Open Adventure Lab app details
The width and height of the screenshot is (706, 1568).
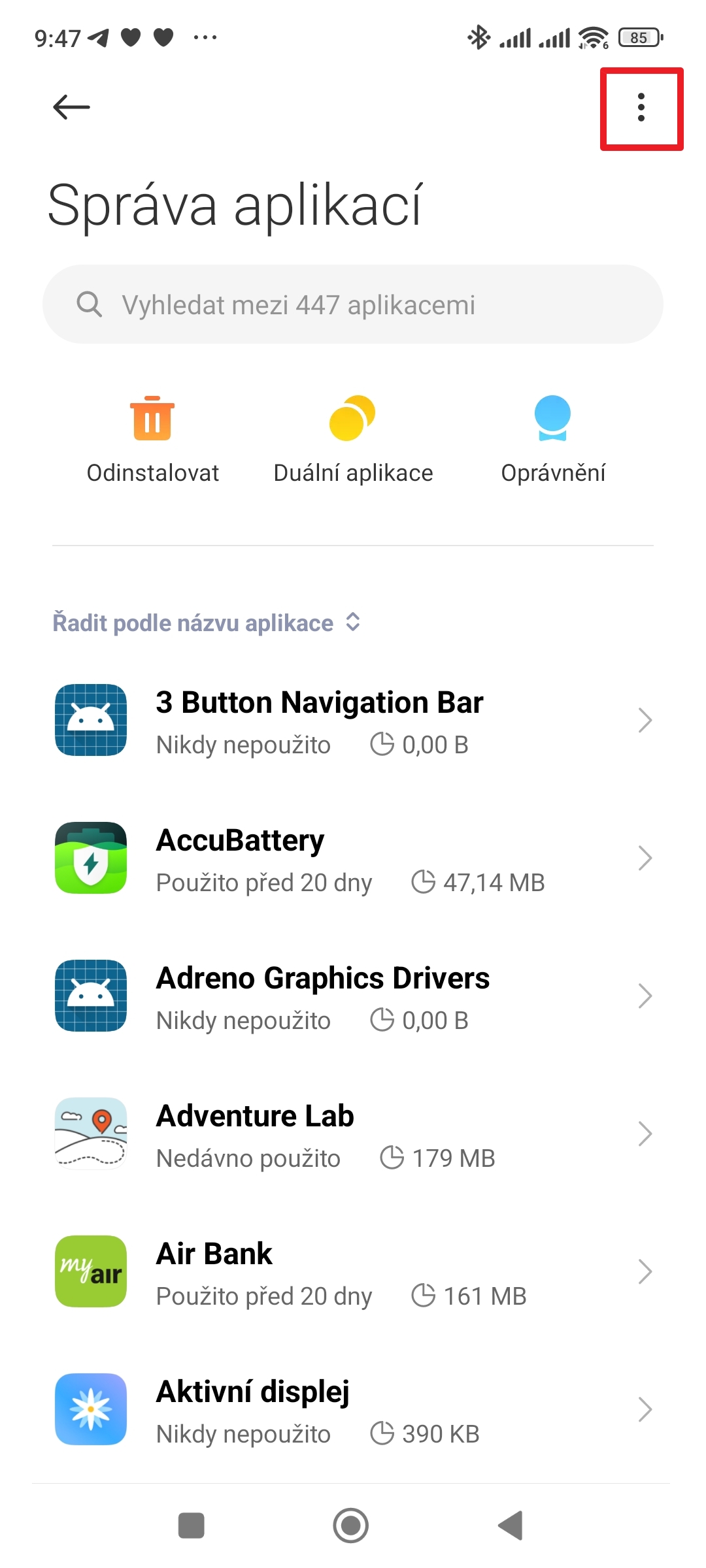click(353, 1134)
